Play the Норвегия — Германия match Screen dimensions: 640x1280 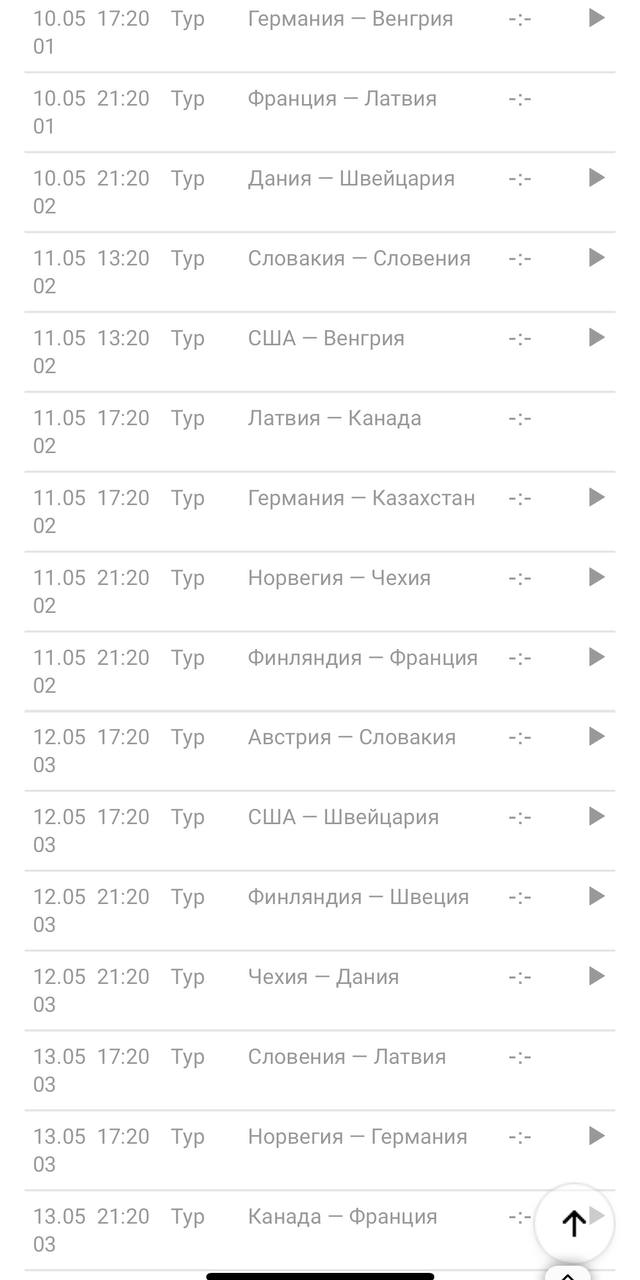coord(597,1136)
